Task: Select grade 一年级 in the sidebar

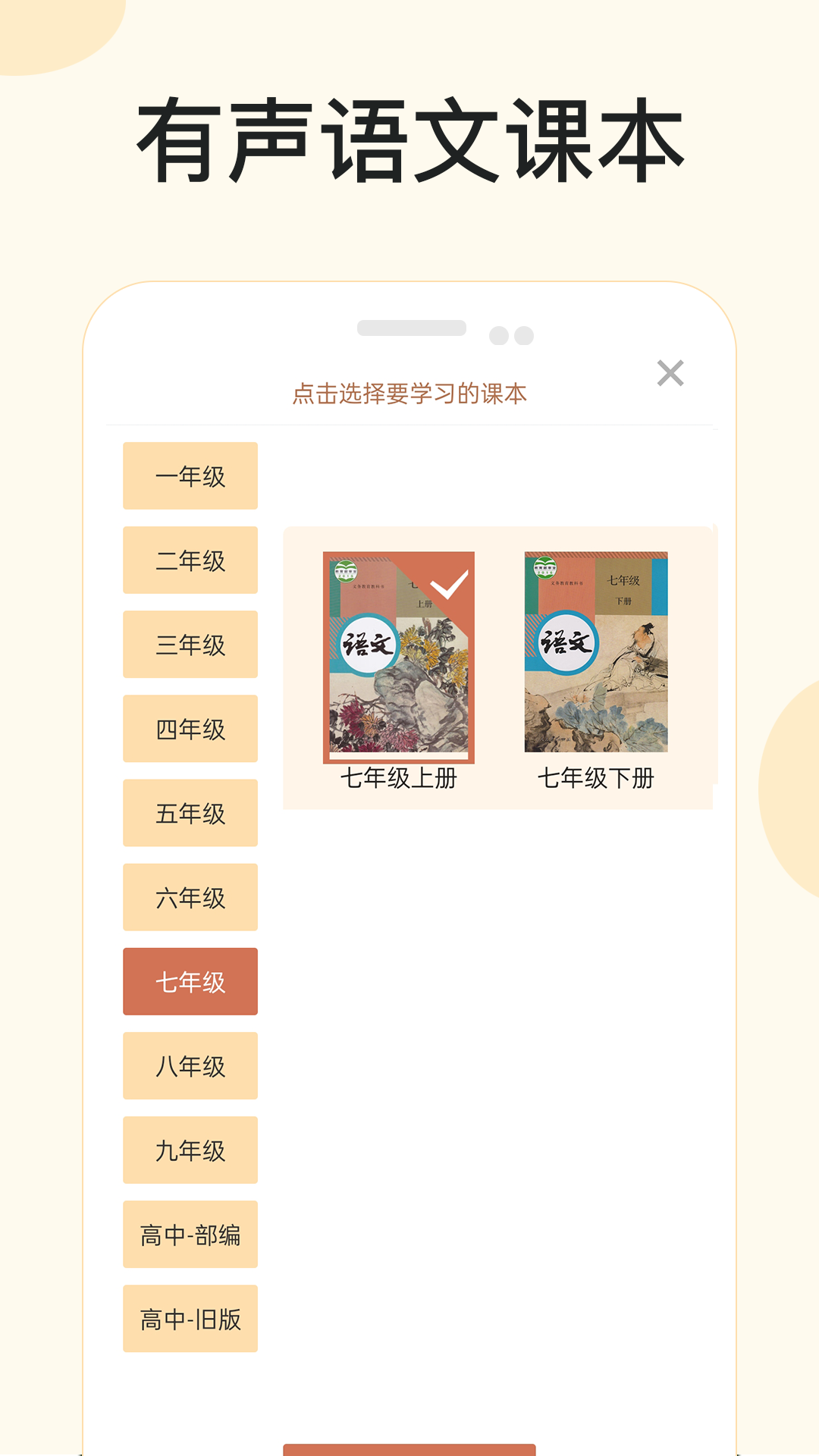Action: click(x=190, y=475)
